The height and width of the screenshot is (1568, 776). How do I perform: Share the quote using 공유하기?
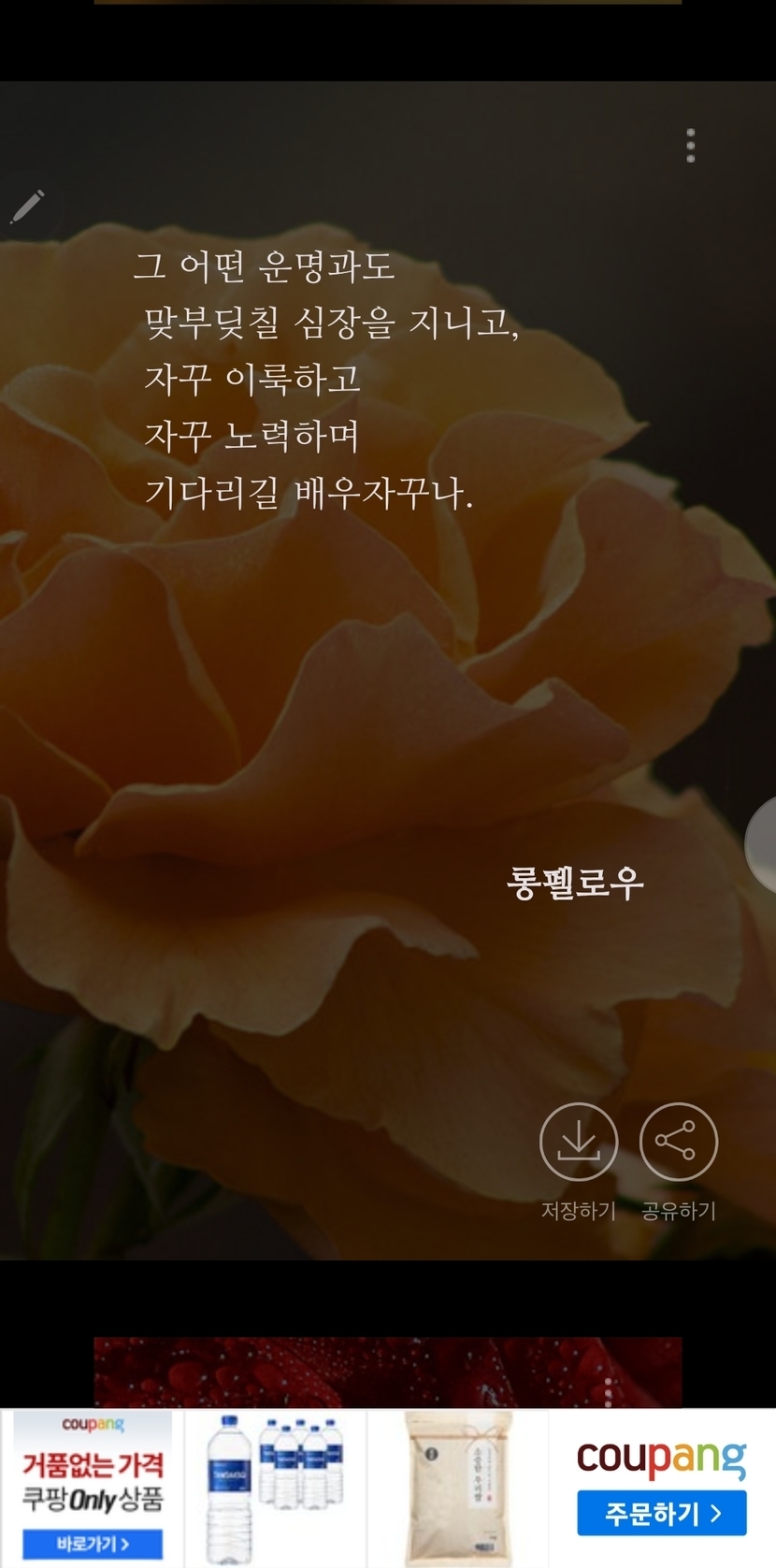pyautogui.click(x=678, y=1143)
